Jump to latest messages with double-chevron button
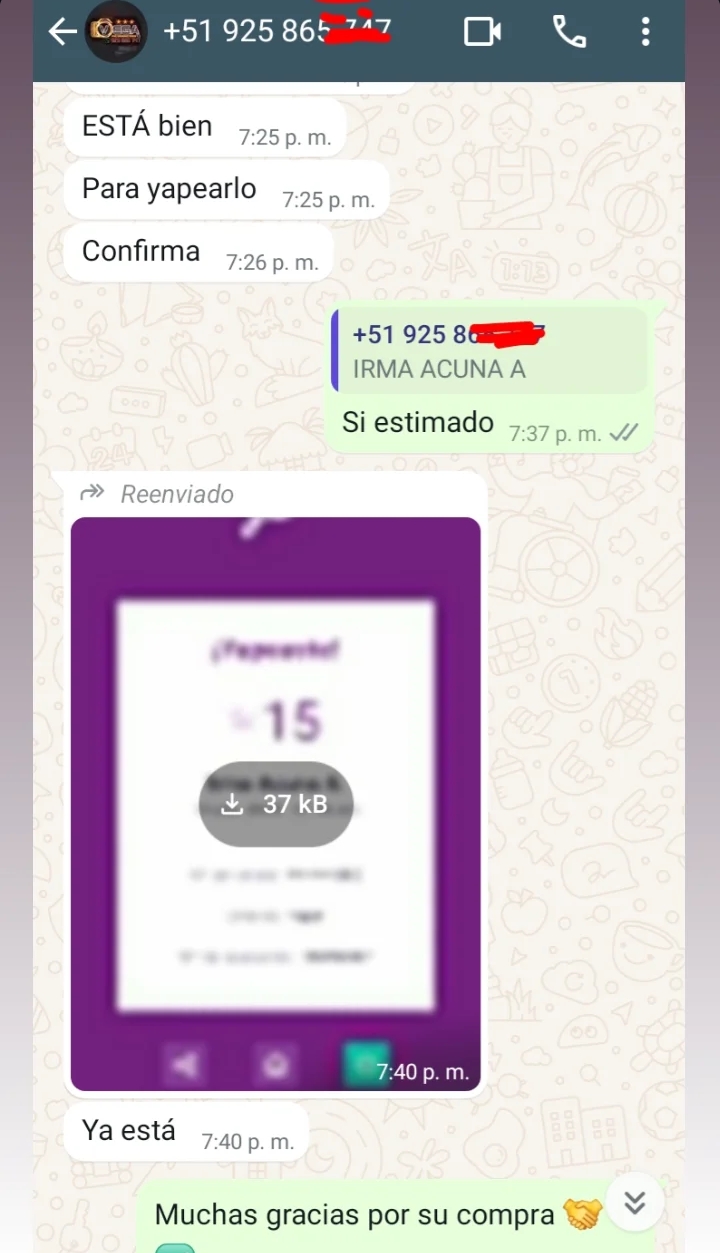 pyautogui.click(x=634, y=1203)
